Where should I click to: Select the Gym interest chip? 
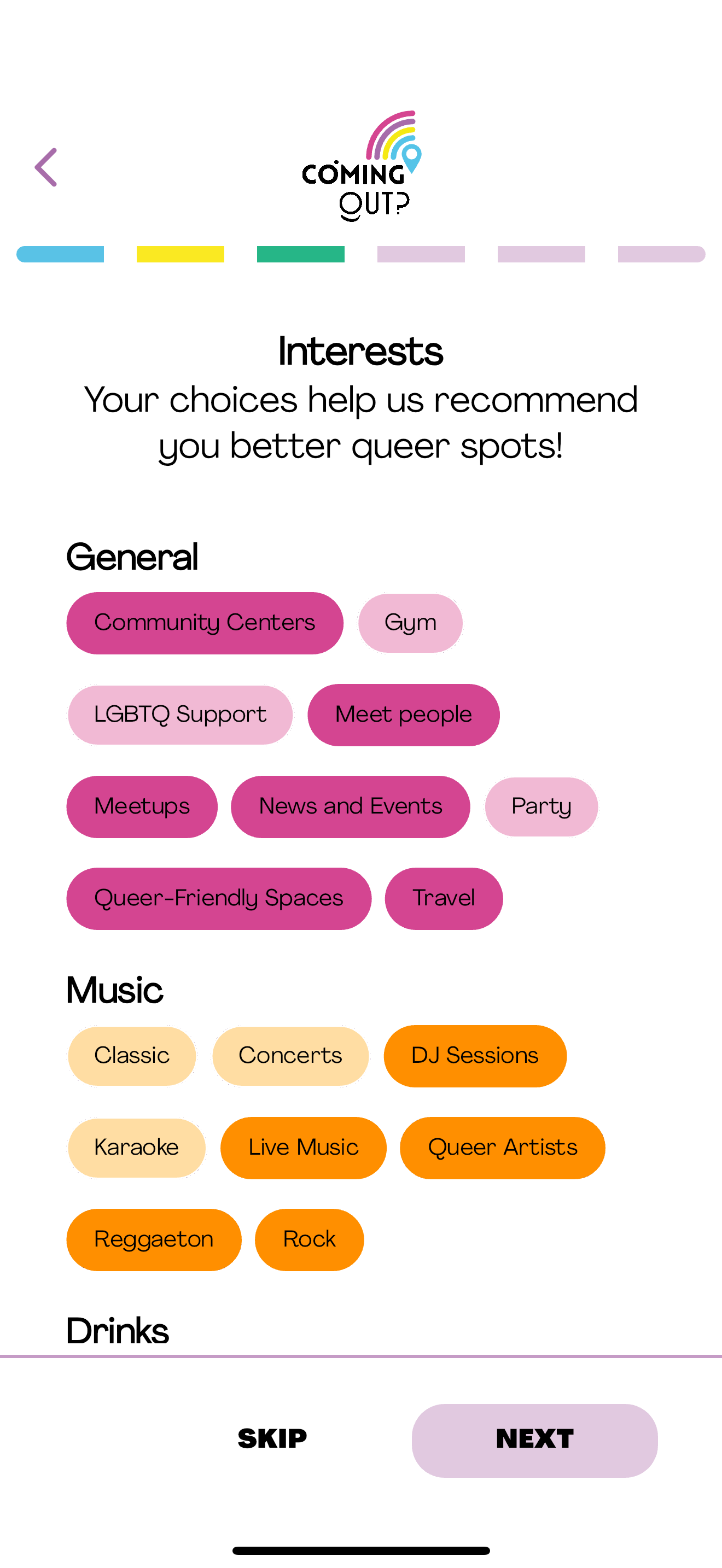[410, 623]
